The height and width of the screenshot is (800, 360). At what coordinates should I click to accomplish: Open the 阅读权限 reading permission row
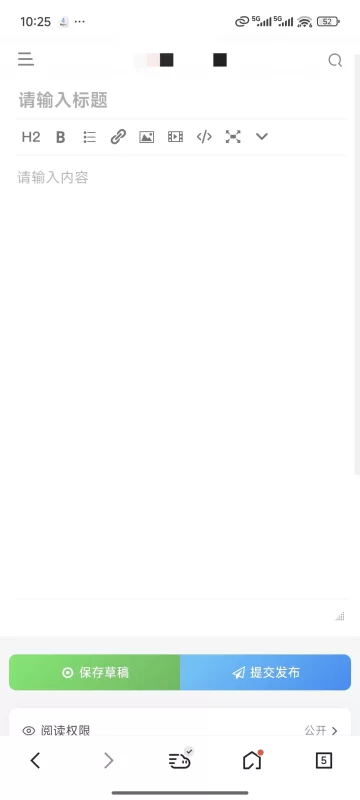click(x=180, y=731)
